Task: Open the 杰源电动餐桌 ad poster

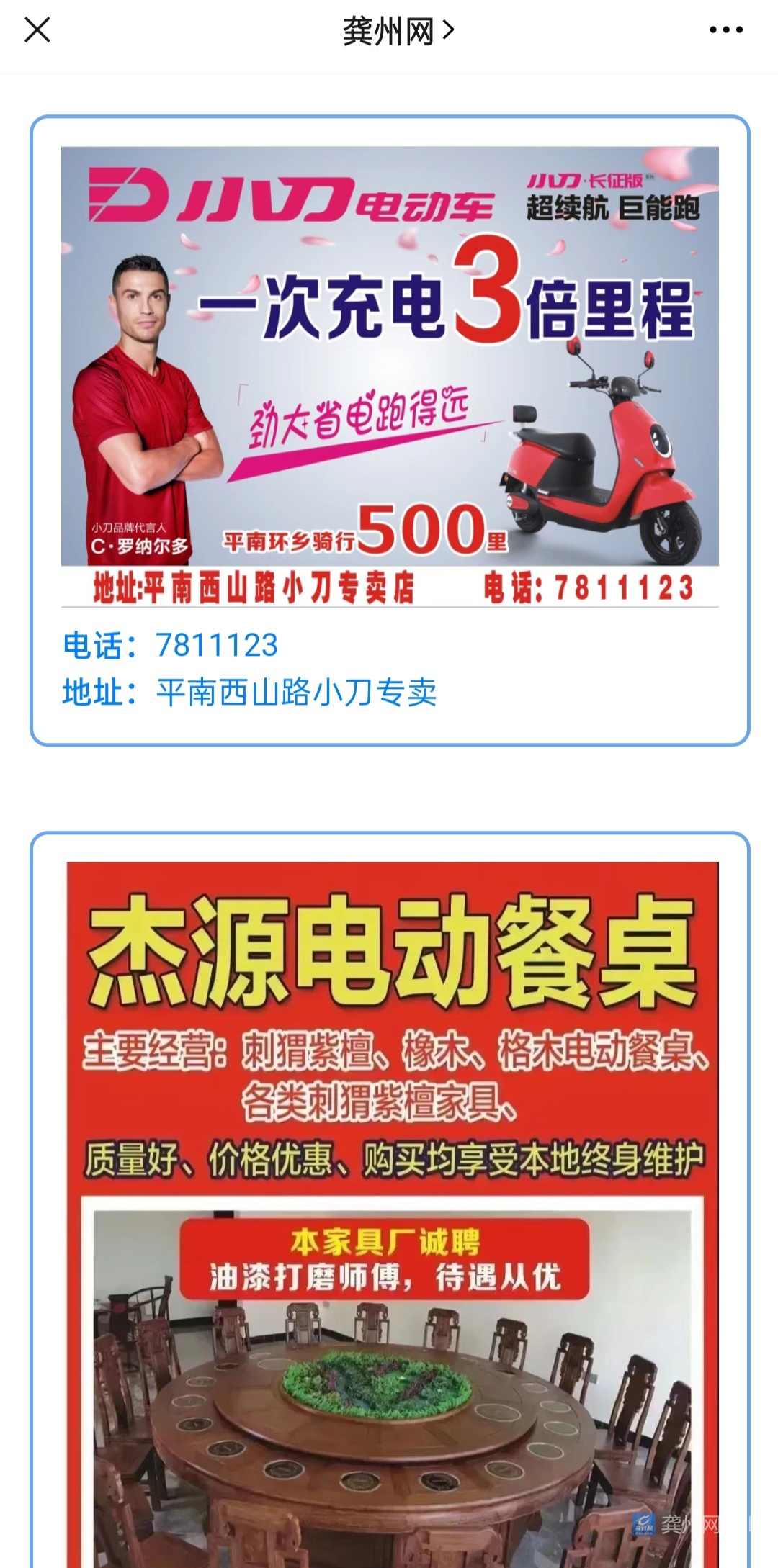Action: click(392, 1209)
